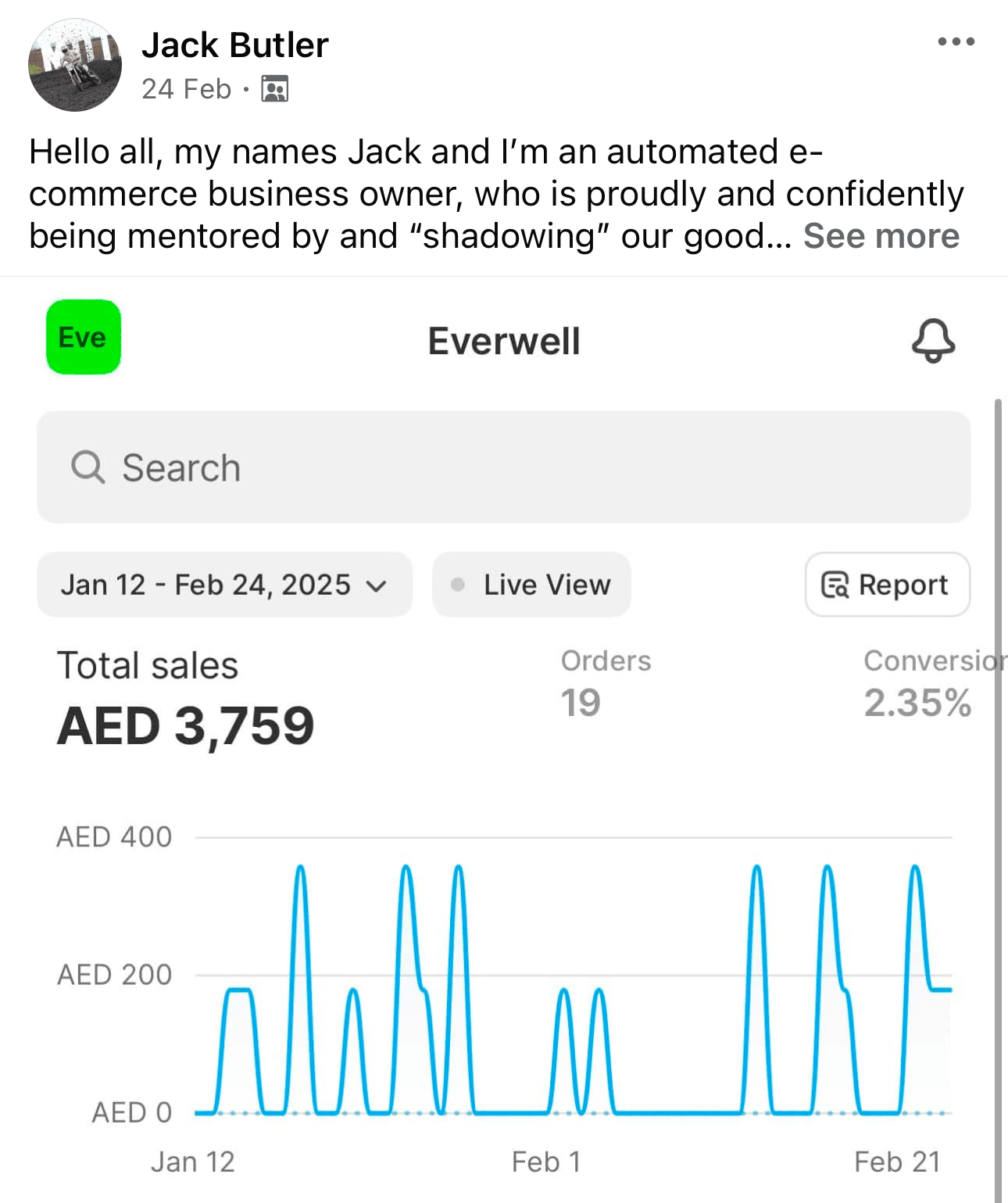The width and height of the screenshot is (1008, 1203).
Task: Open the post's three-dot overflow menu
Action: [x=956, y=42]
